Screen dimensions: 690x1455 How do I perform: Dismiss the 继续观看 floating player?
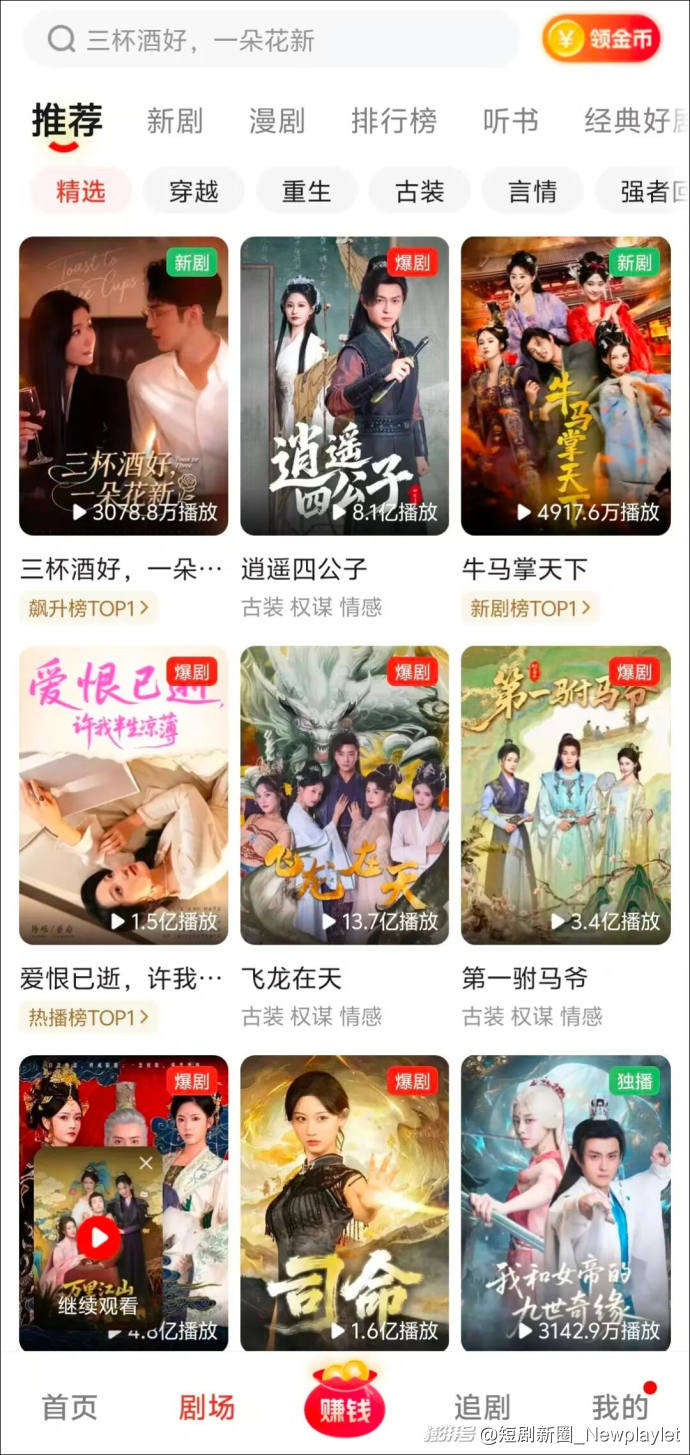tap(146, 1163)
